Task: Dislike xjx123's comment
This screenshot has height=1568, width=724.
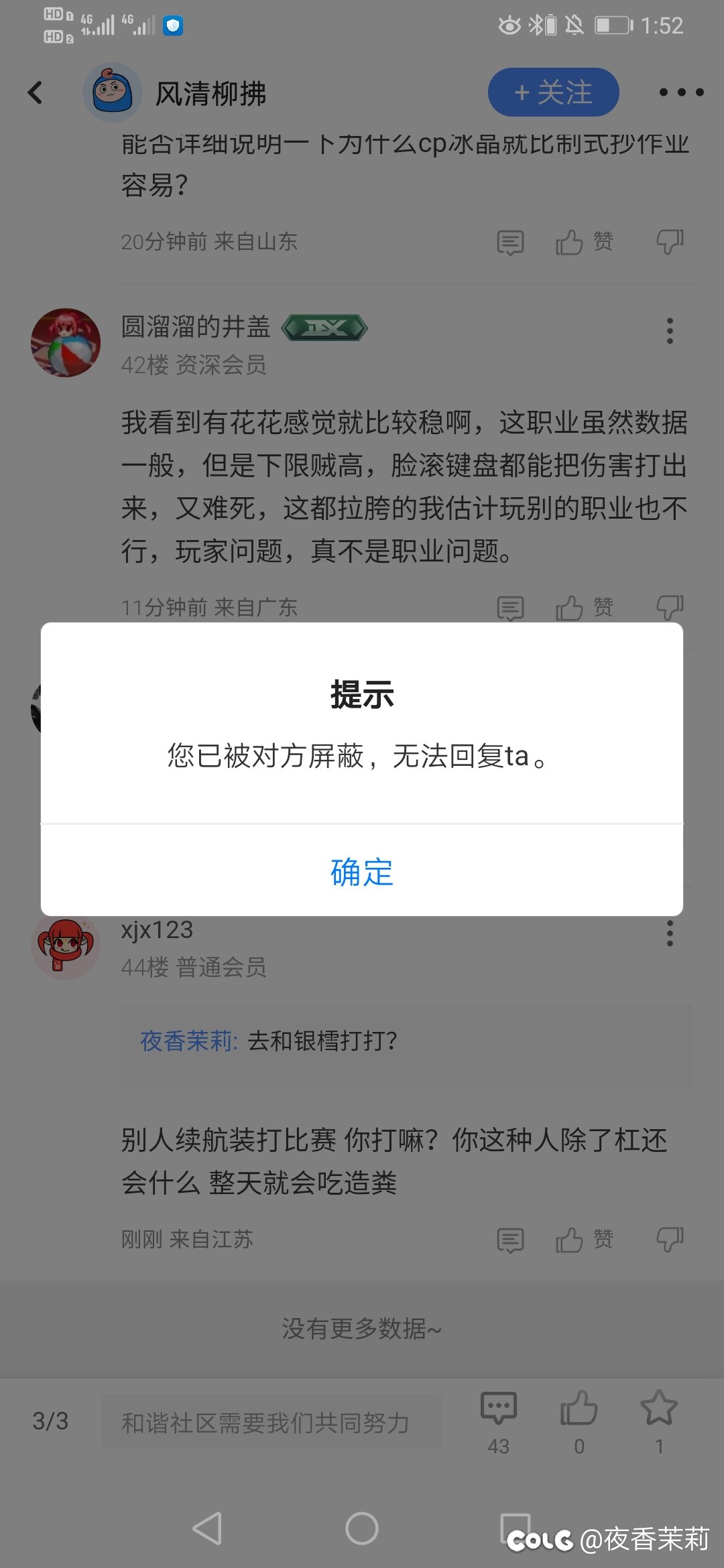Action: (x=670, y=1240)
